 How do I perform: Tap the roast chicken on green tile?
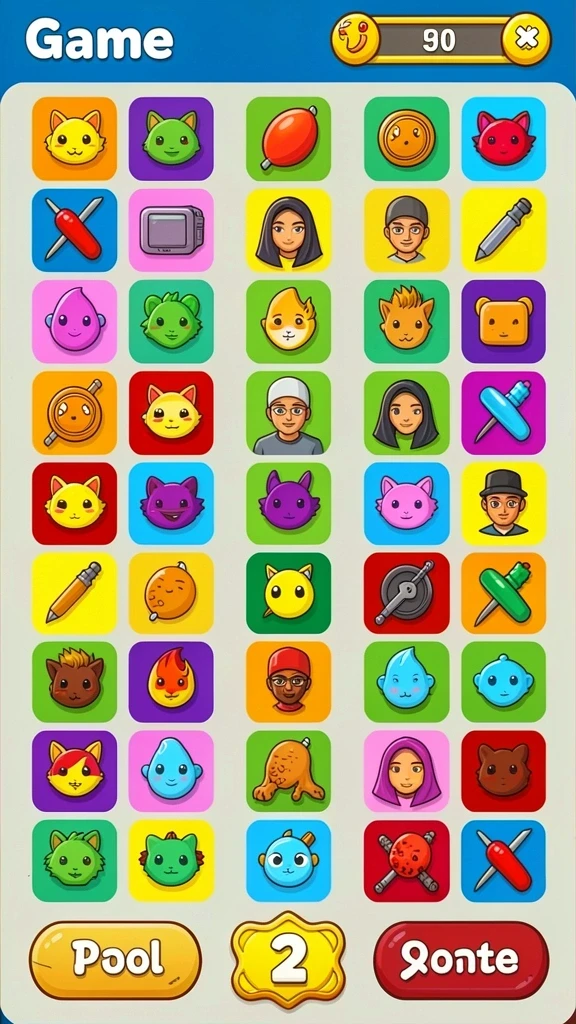[289, 771]
